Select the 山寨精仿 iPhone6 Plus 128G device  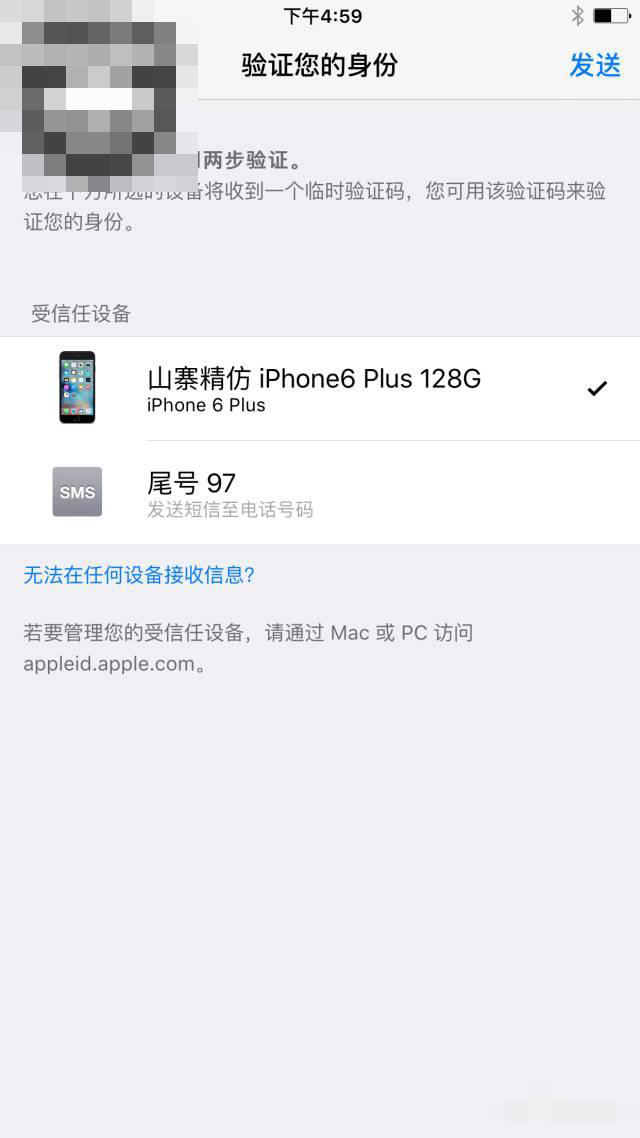(314, 389)
